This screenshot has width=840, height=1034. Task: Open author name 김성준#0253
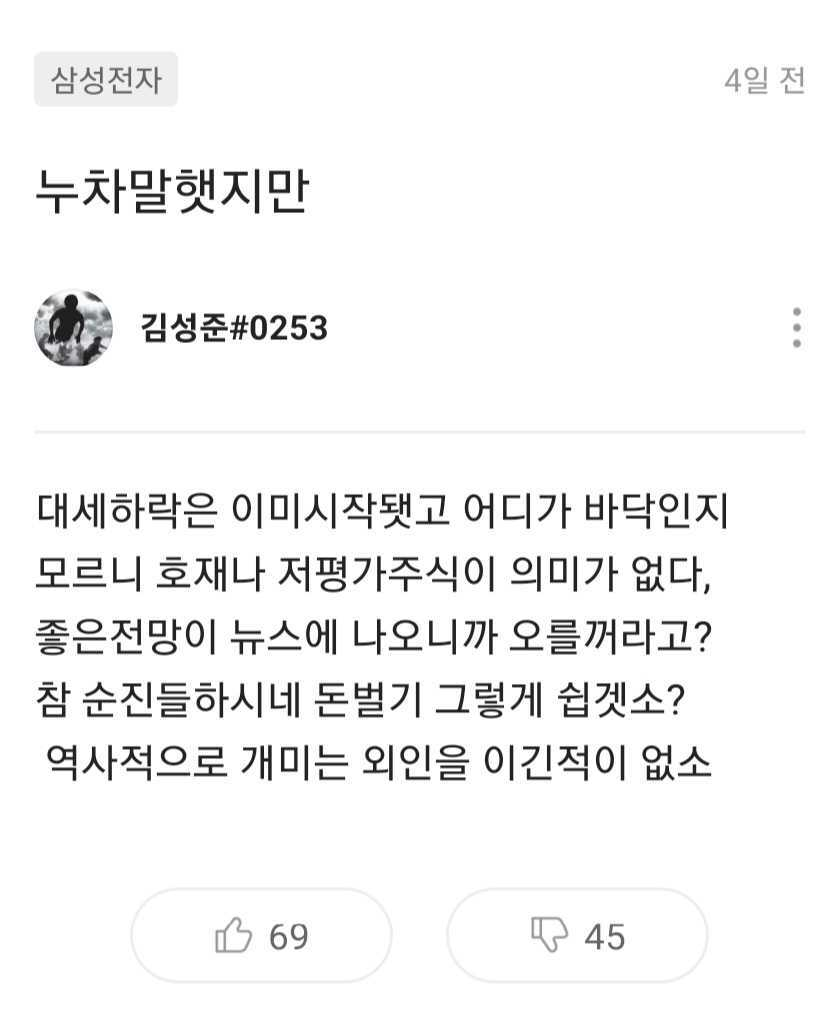coord(234,328)
